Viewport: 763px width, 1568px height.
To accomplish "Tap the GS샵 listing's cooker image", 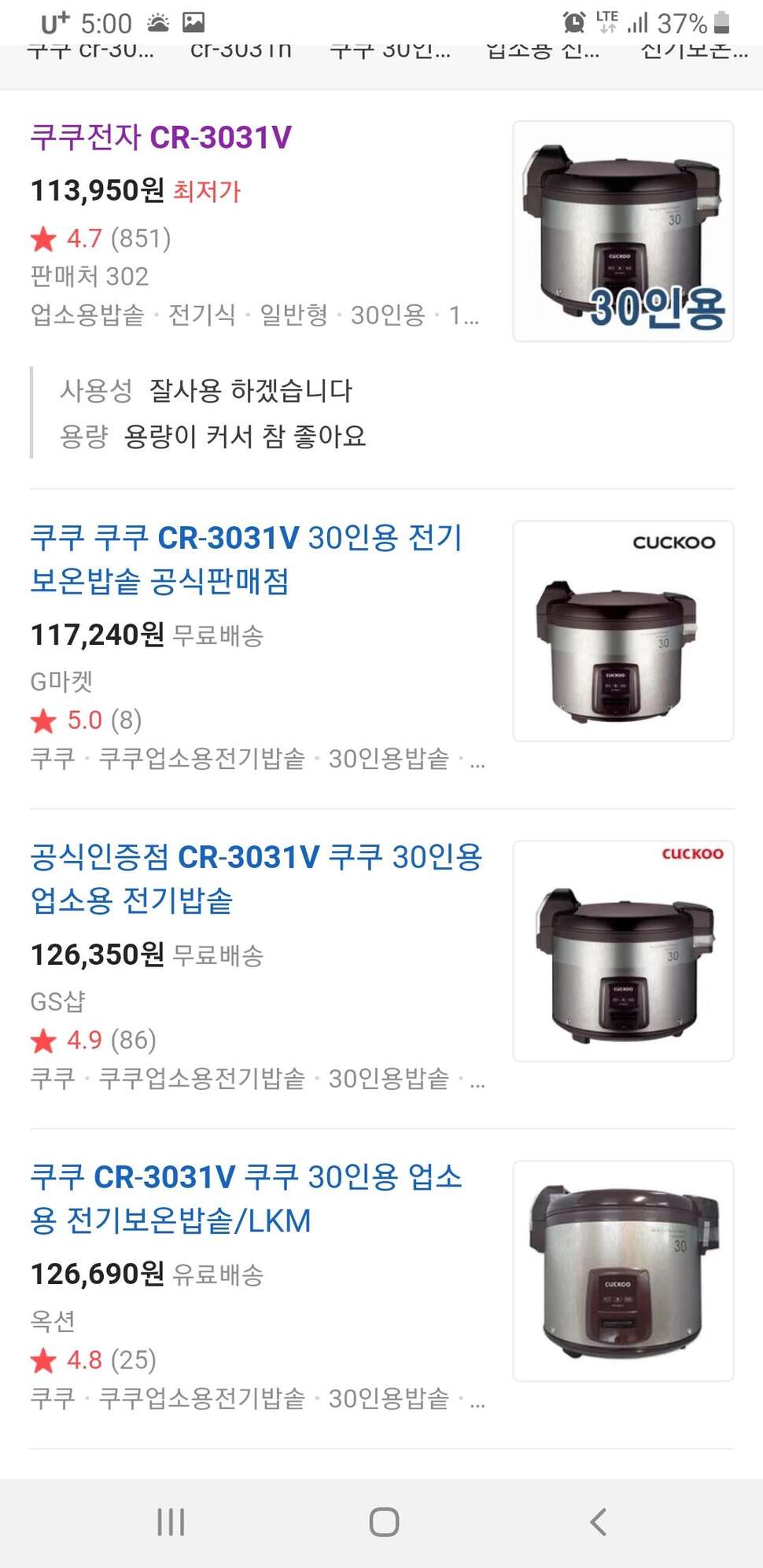I will (x=623, y=951).
